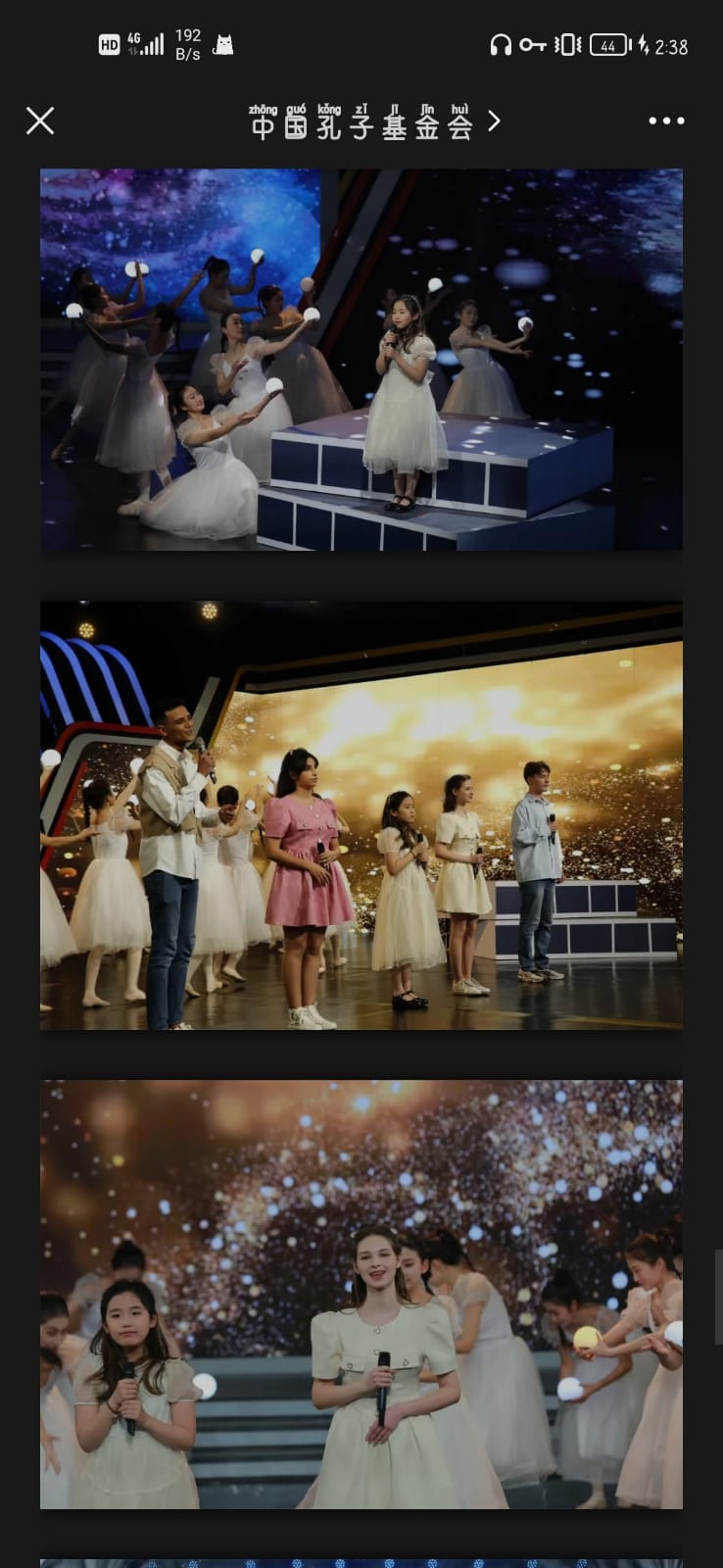
Task: Close the article page
Action: coord(40,121)
